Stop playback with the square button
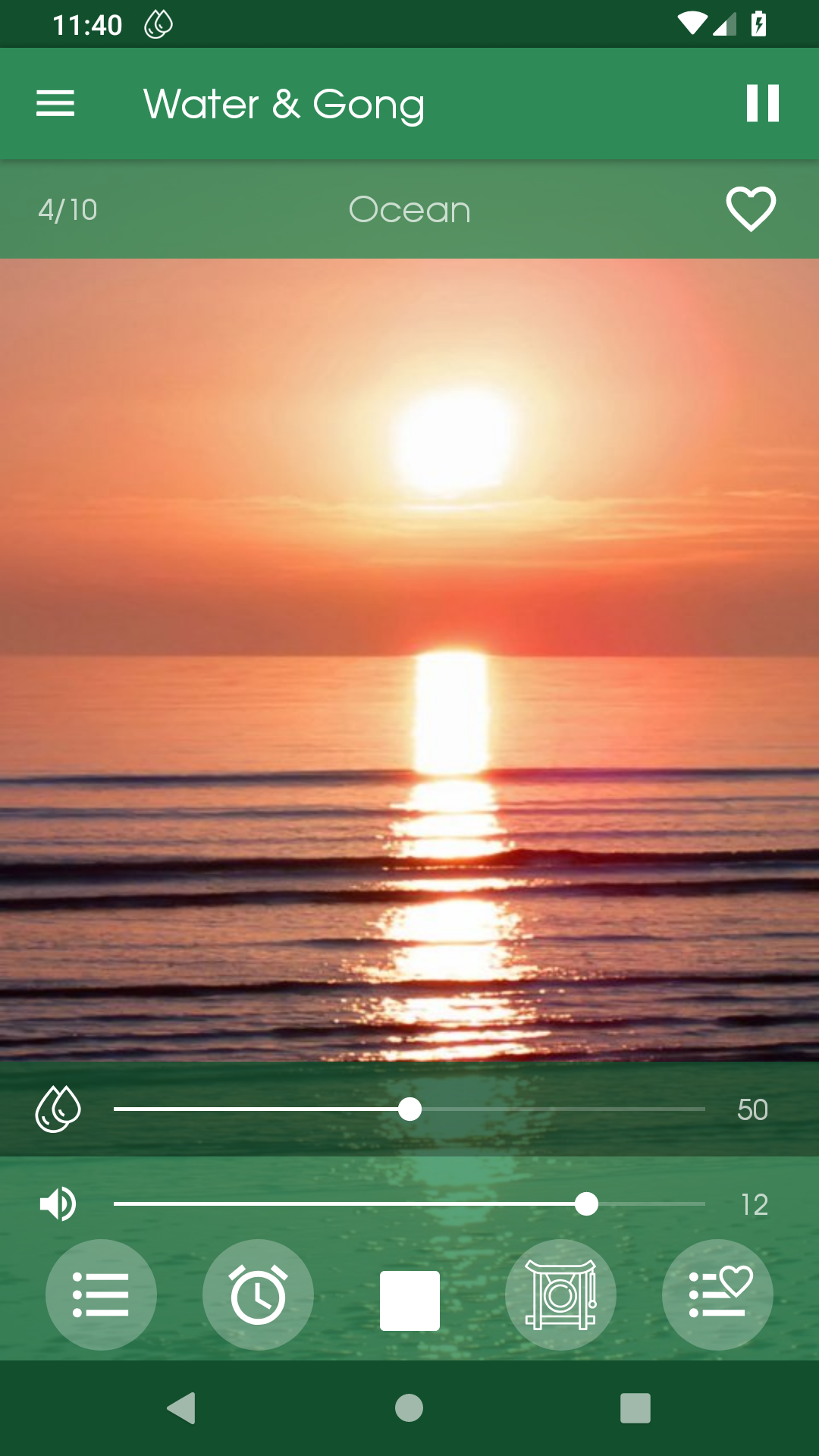The height and width of the screenshot is (1456, 819). coord(409,1301)
